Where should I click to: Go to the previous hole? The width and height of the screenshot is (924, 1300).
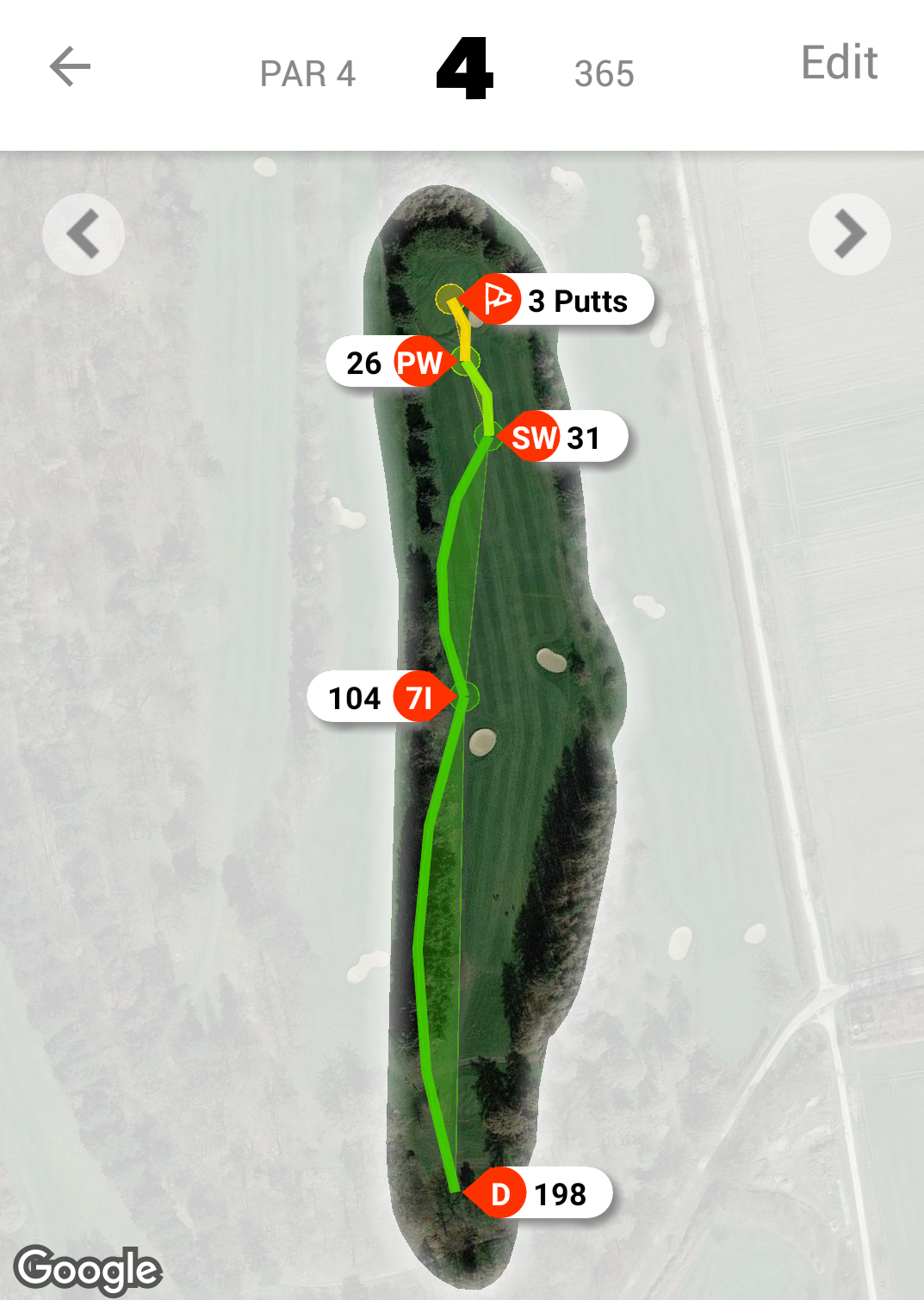(x=84, y=234)
